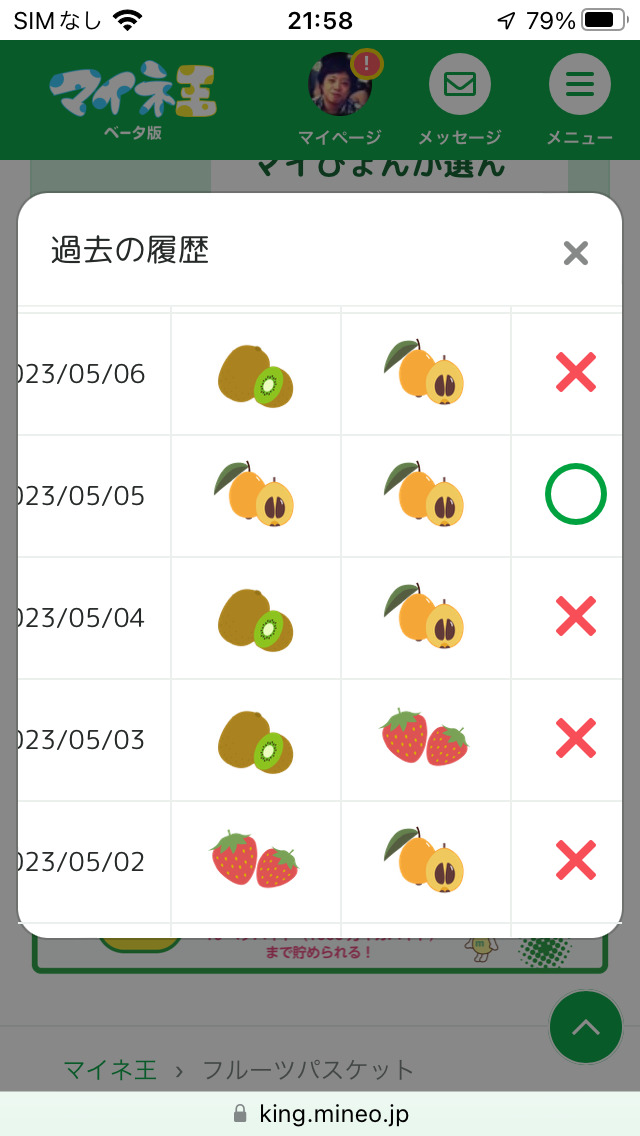Image resolution: width=640 pixels, height=1136 pixels.
Task: Tap the scroll-to-top arrow button
Action: (585, 1027)
